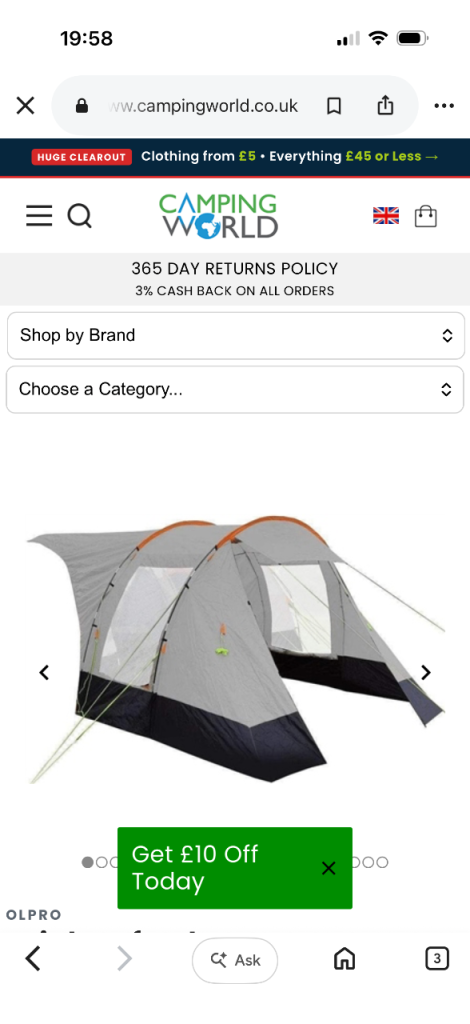Screen dimensions: 470x1024
Task: Change region via the UK flag
Action: pyautogui.click(x=386, y=216)
